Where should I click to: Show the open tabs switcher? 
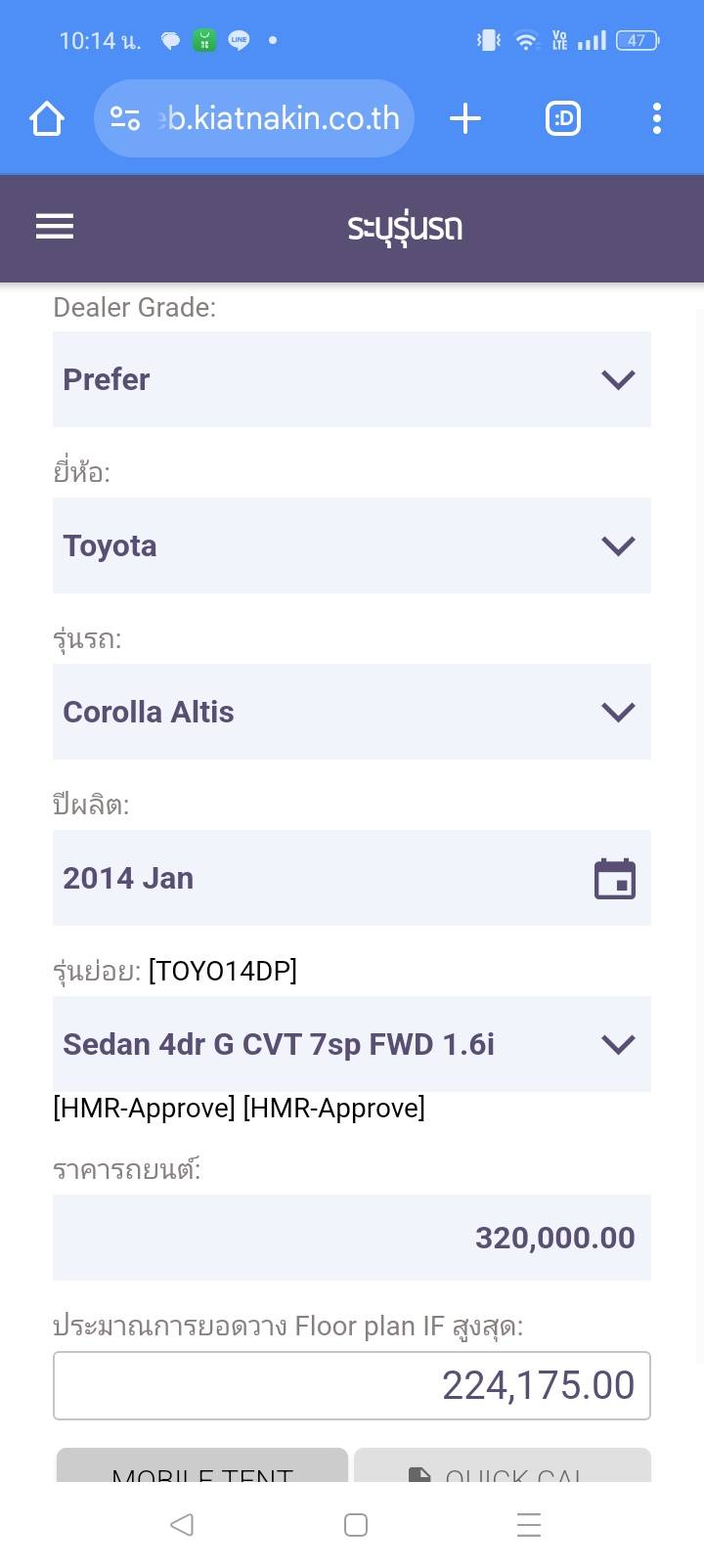coord(562,119)
